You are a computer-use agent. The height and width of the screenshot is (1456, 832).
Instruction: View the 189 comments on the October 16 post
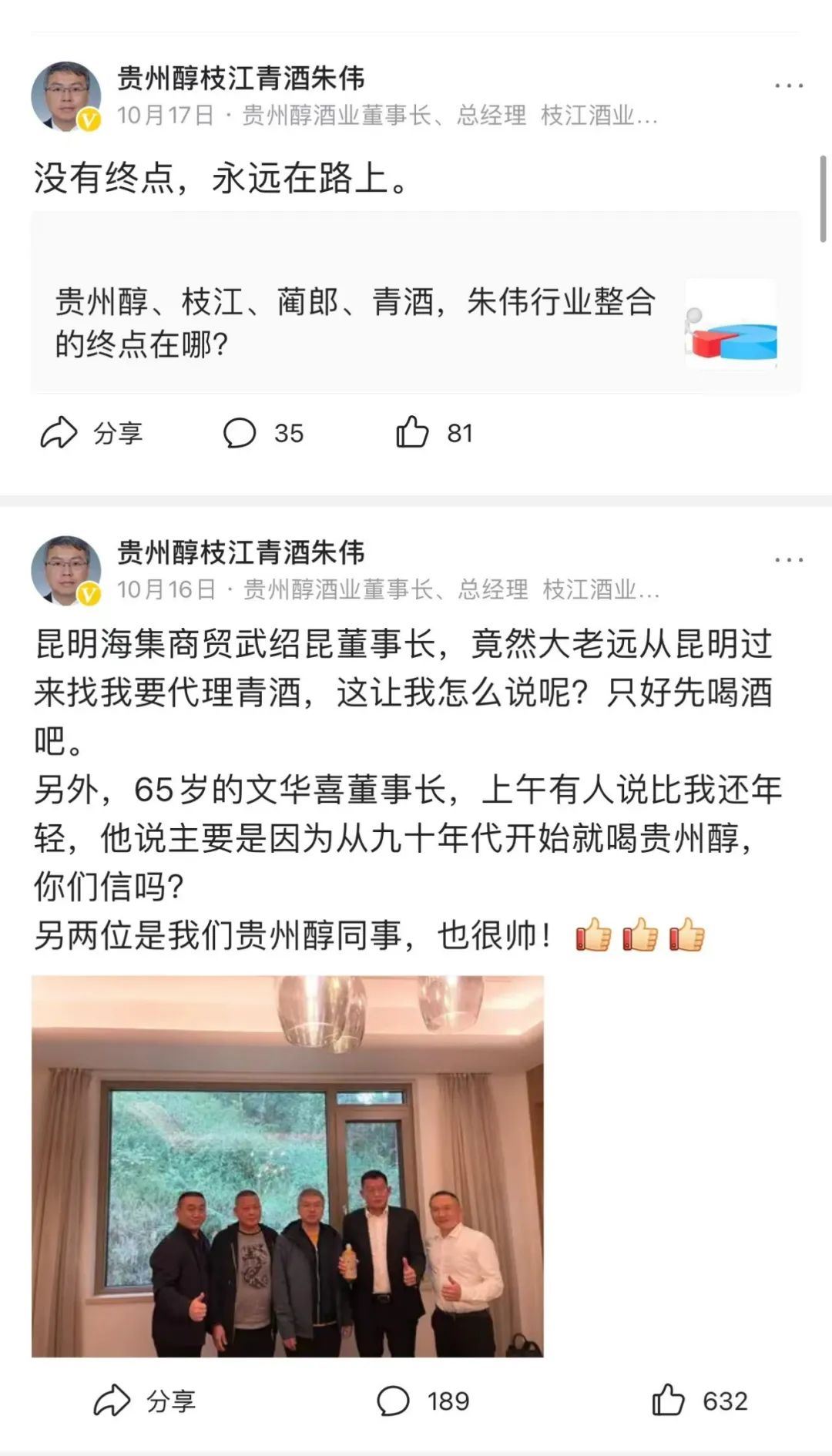click(422, 1401)
